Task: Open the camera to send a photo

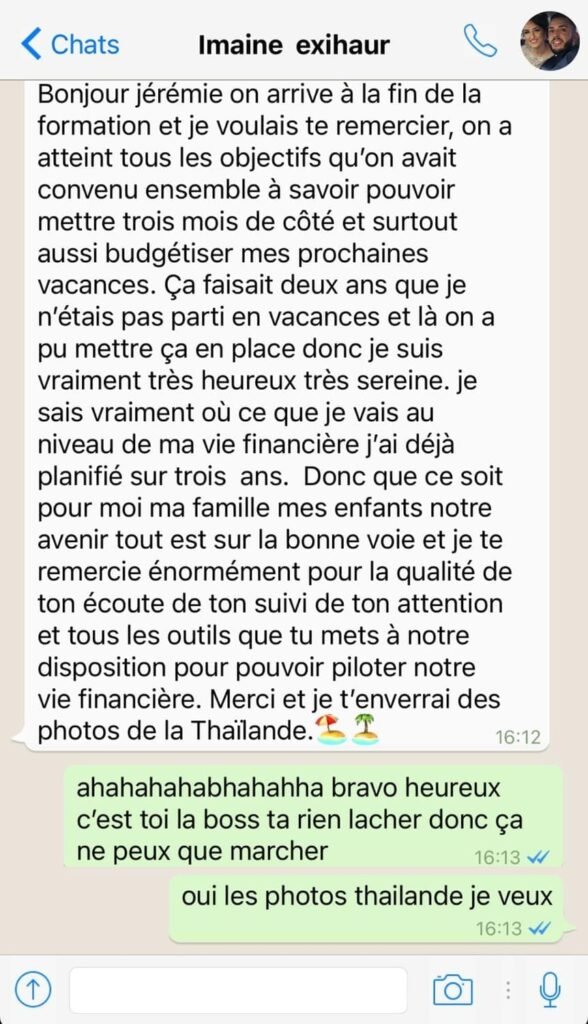Action: pyautogui.click(x=453, y=989)
